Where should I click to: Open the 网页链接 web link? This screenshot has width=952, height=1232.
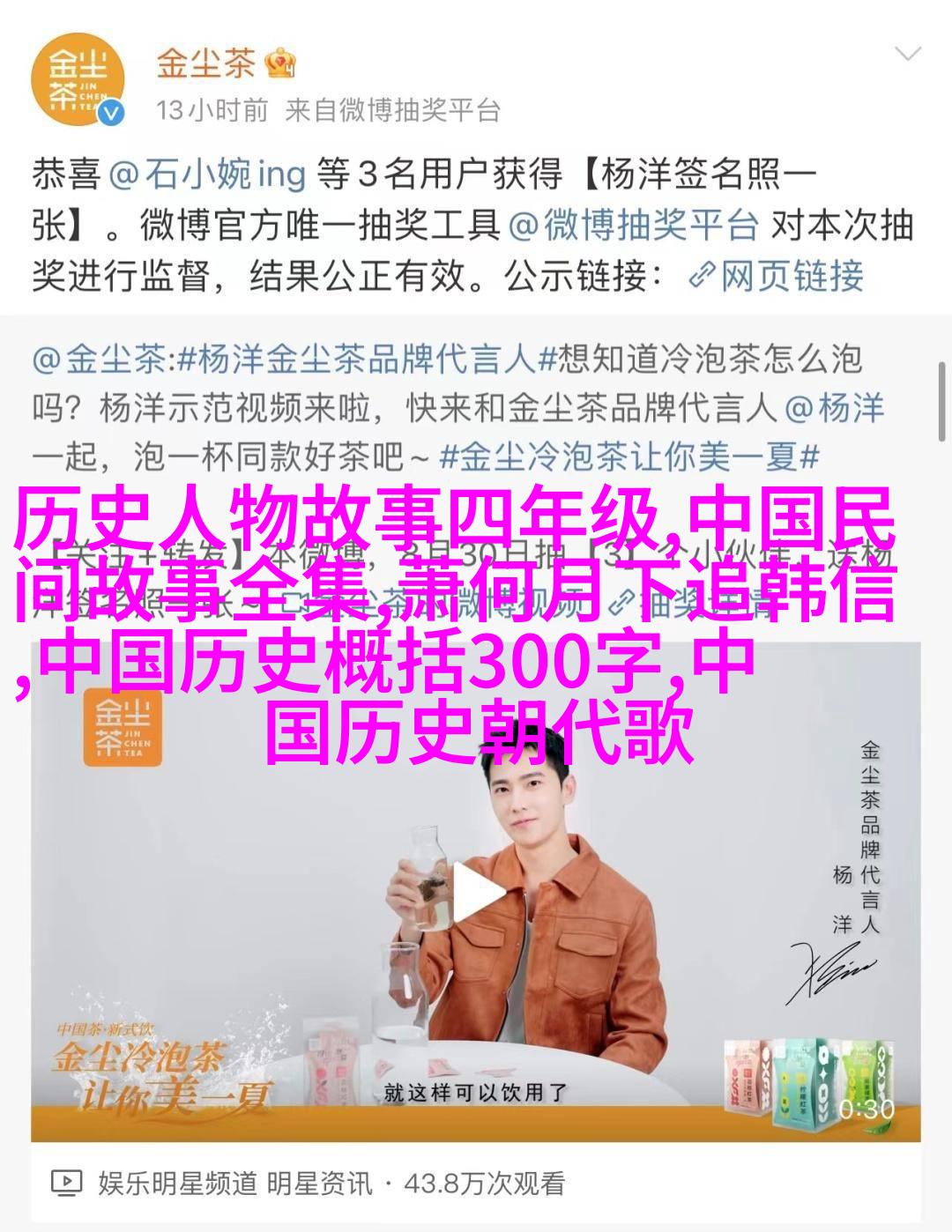[776, 277]
